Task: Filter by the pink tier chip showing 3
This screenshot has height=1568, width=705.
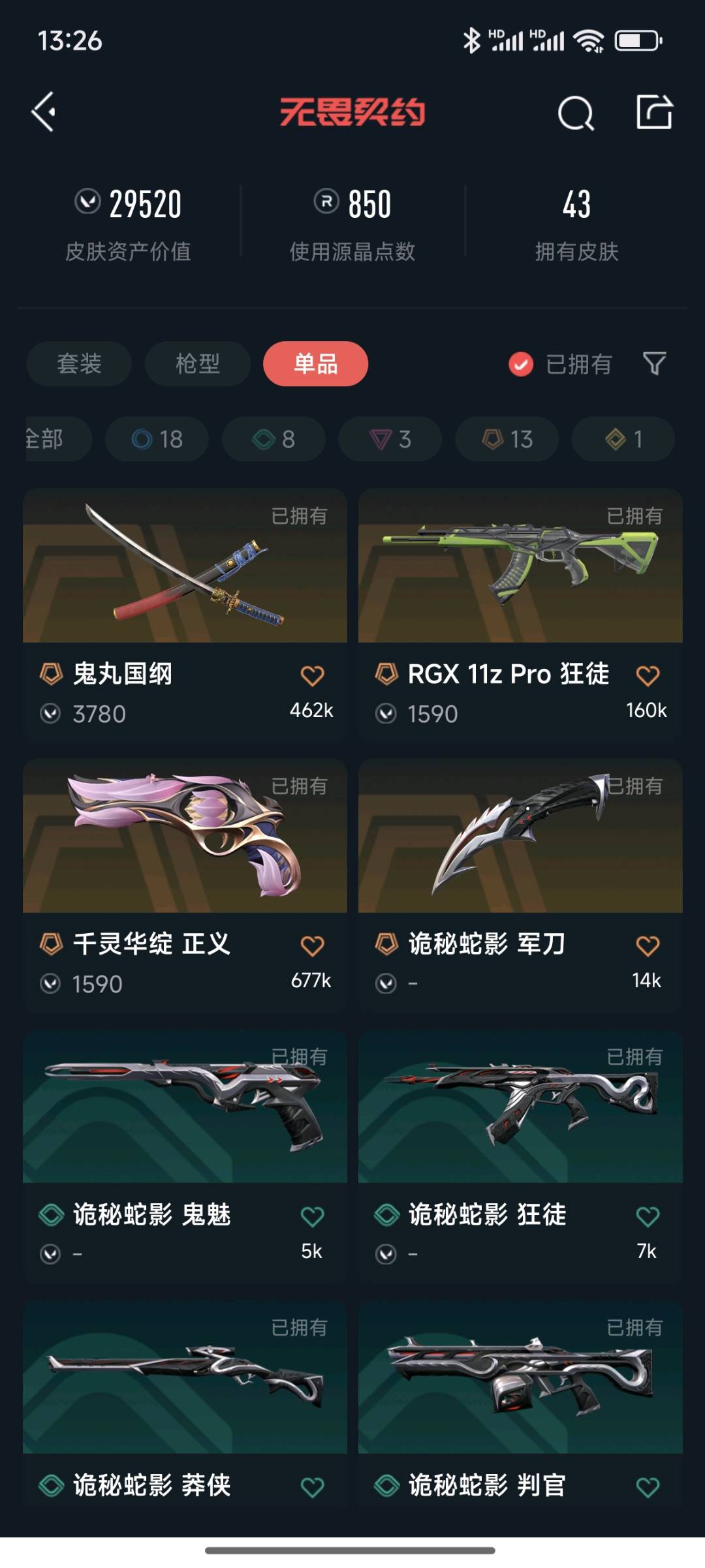Action: click(x=390, y=439)
